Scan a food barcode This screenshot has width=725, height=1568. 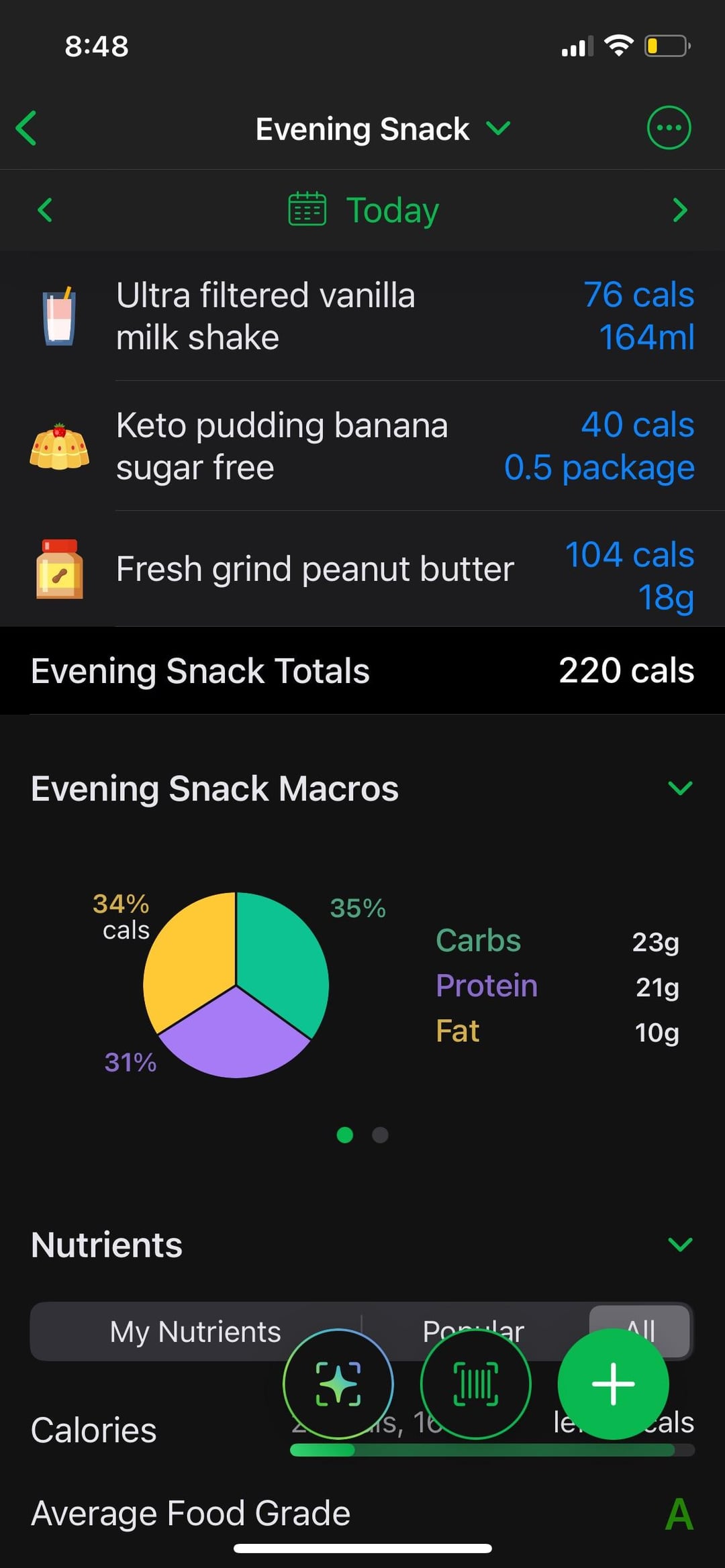pyautogui.click(x=475, y=1383)
